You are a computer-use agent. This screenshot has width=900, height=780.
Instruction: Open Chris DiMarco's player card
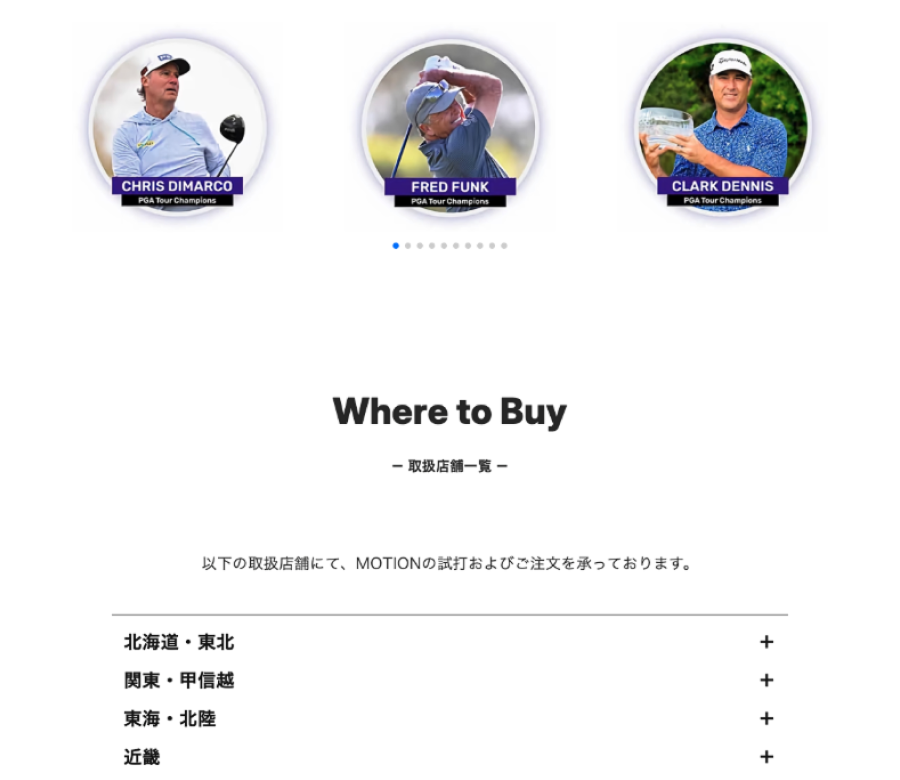pos(177,125)
